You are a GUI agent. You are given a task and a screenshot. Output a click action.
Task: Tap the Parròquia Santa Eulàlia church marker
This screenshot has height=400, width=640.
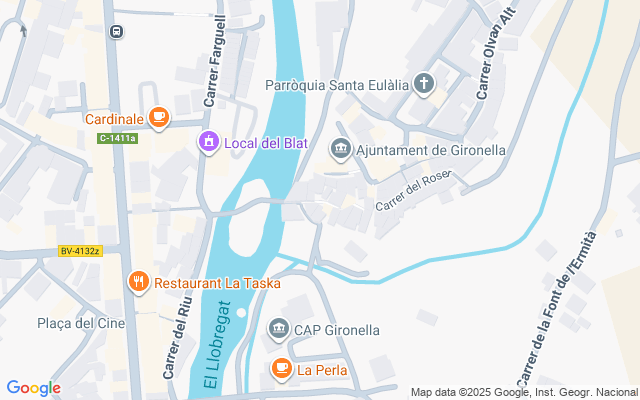pos(424,84)
